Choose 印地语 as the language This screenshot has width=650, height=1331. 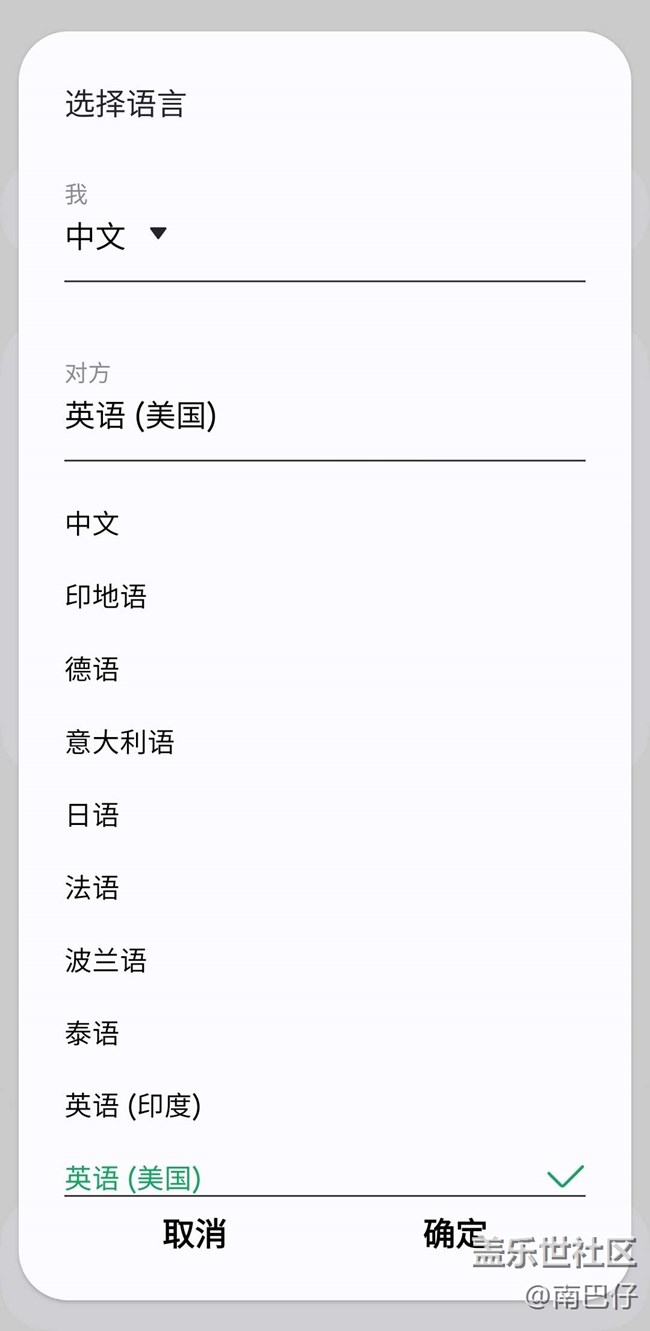324,597
